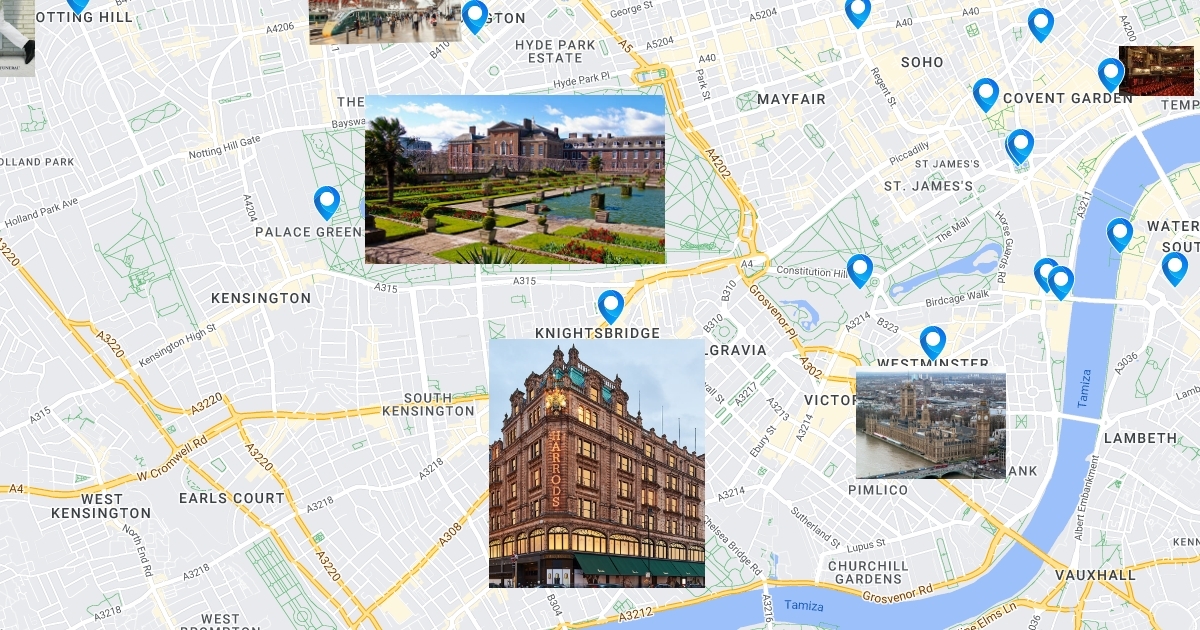Select the pin next to the theatre photo
1200x630 pixels.
[1111, 74]
